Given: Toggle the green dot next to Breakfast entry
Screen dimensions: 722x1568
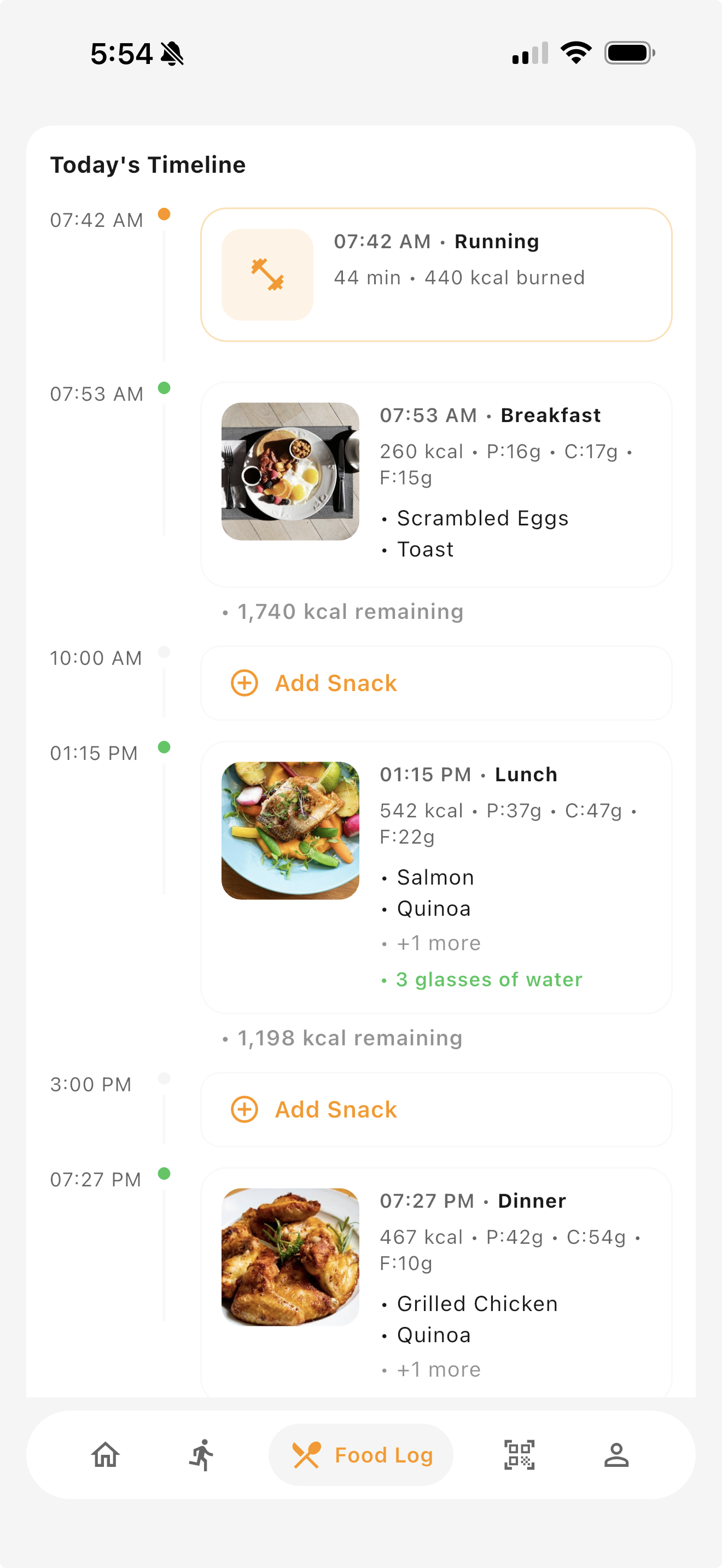Looking at the screenshot, I should (165, 387).
